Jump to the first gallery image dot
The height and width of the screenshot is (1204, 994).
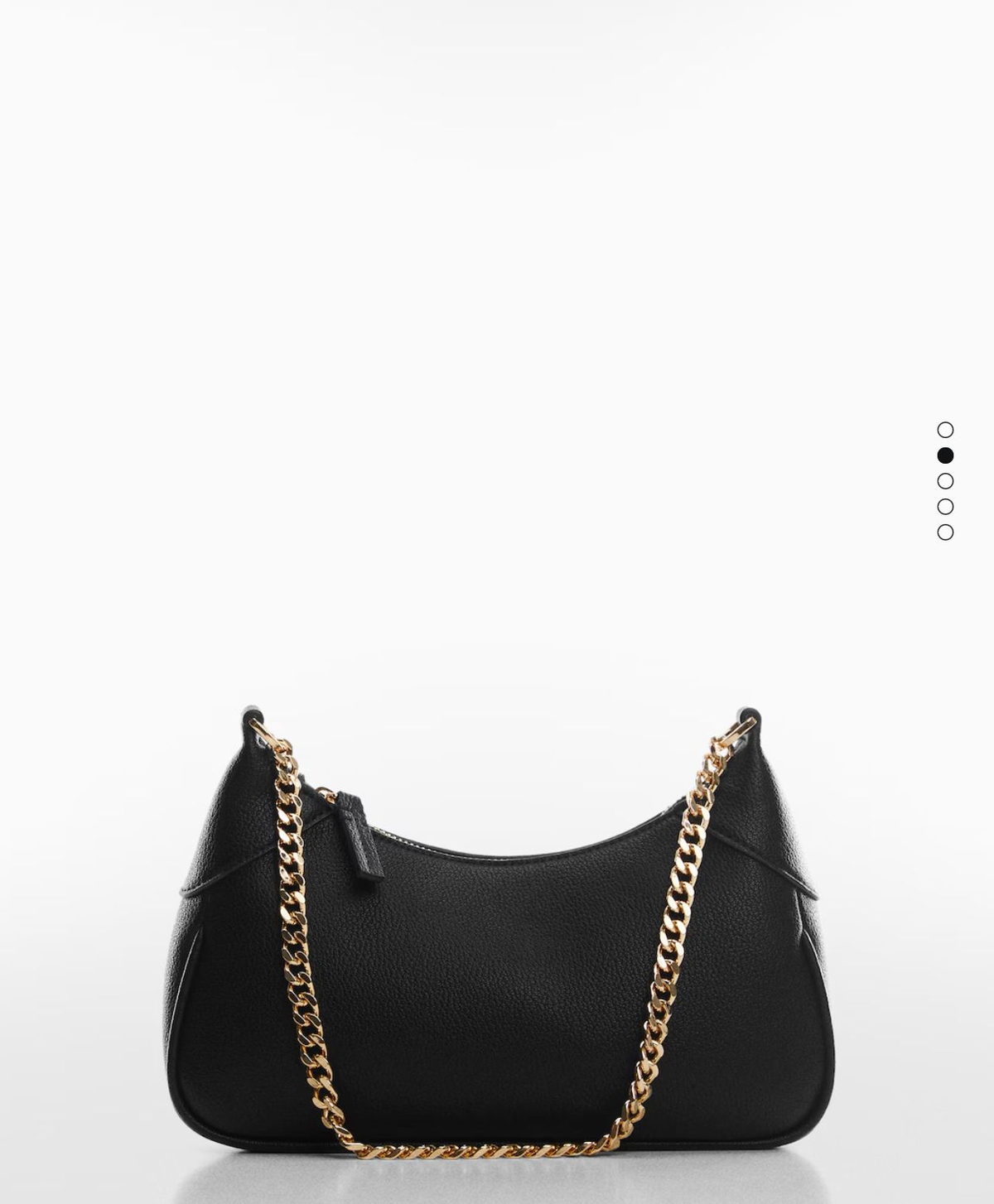[945, 430]
